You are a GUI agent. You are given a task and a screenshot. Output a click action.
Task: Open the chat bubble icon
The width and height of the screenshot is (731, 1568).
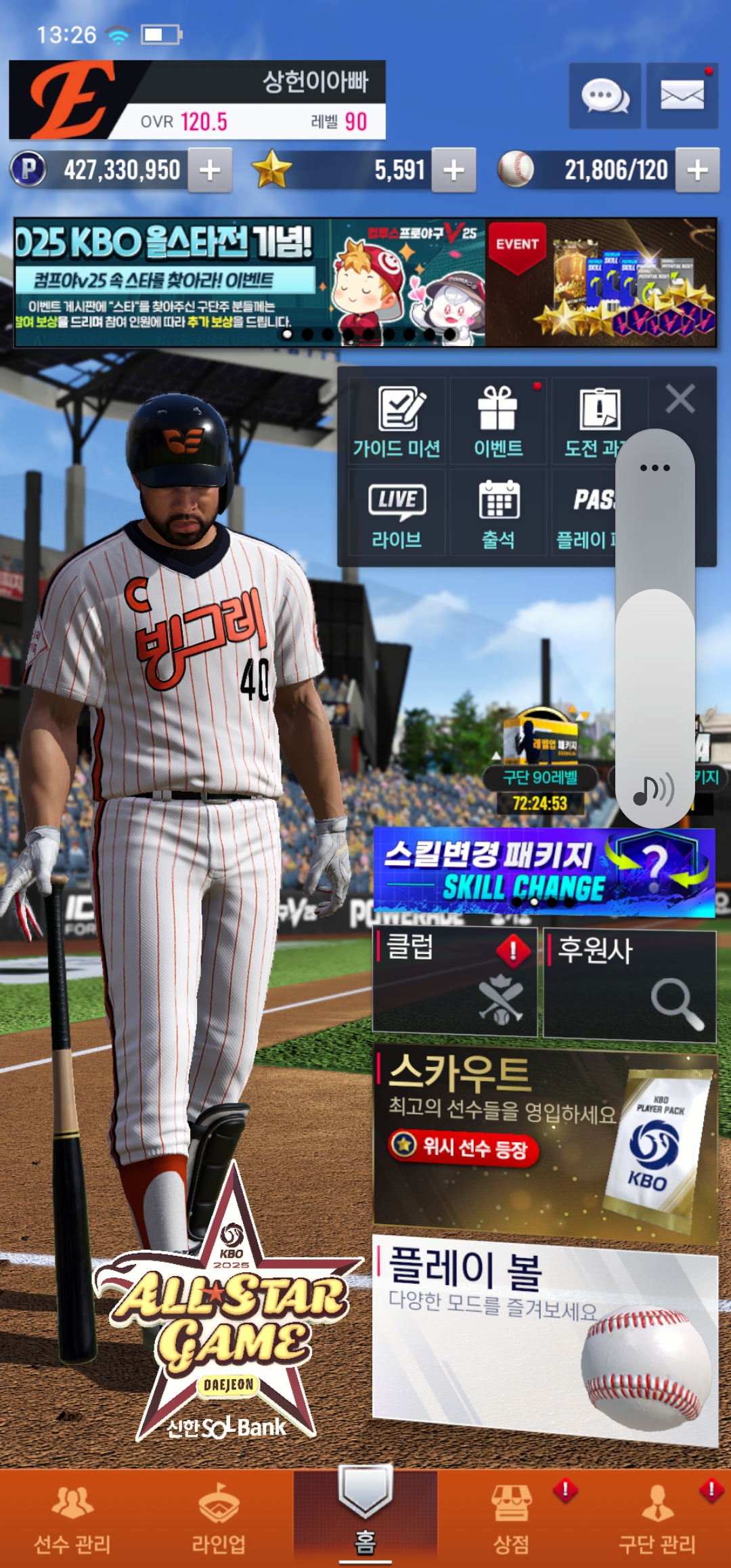tap(604, 96)
